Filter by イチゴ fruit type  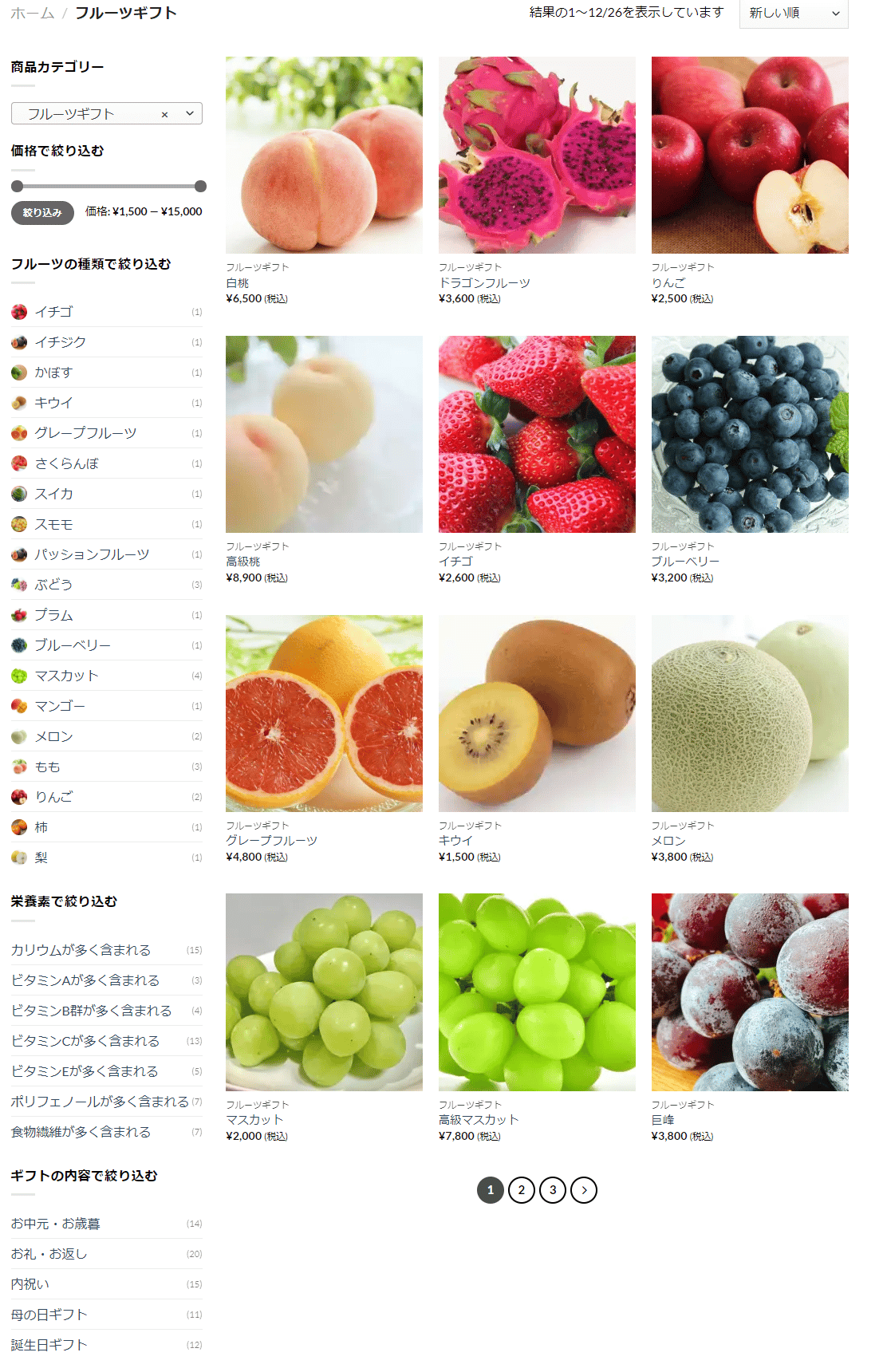point(53,312)
